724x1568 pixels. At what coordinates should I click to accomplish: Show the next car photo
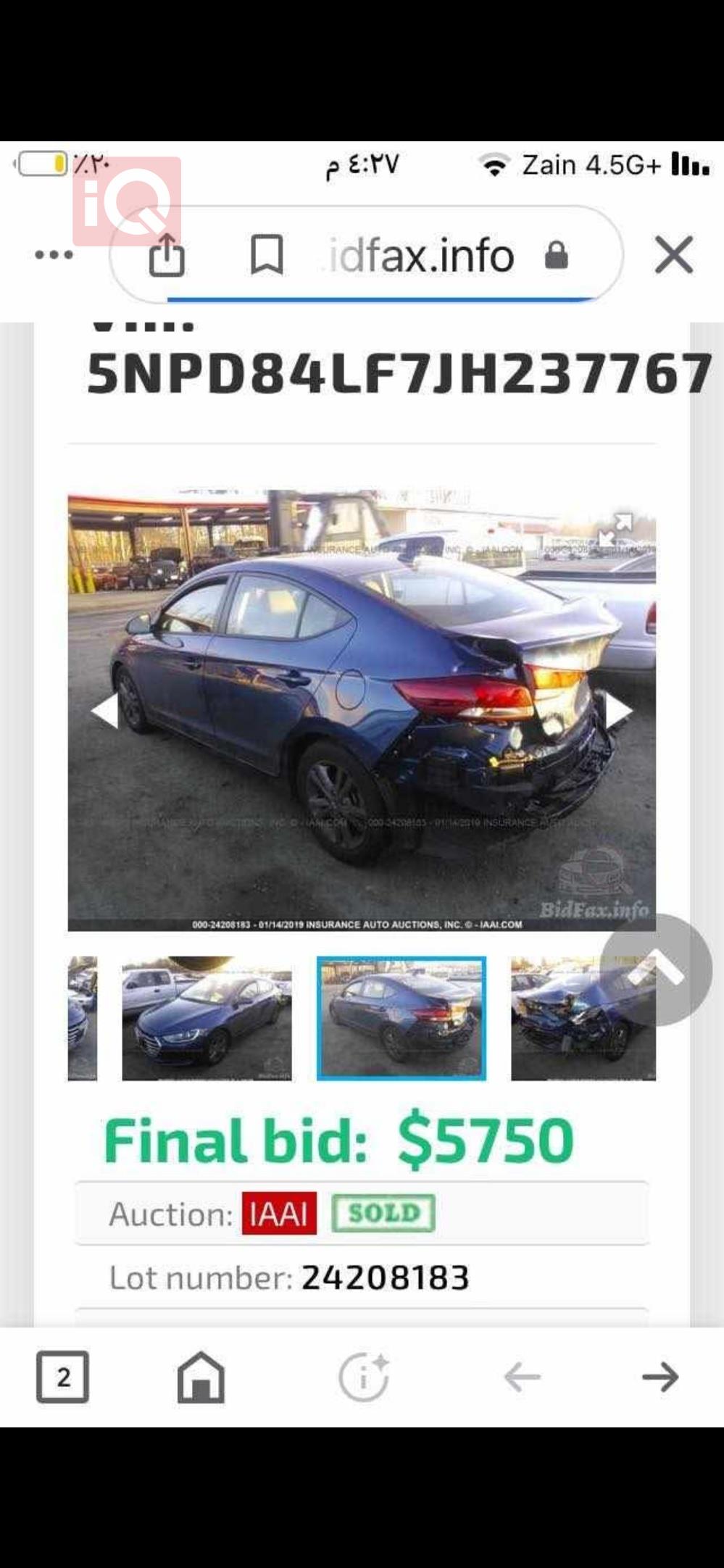(618, 710)
